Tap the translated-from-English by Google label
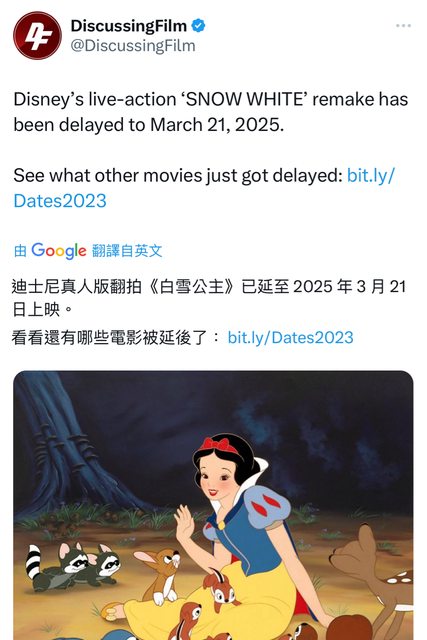The image size is (427, 640). point(88,250)
